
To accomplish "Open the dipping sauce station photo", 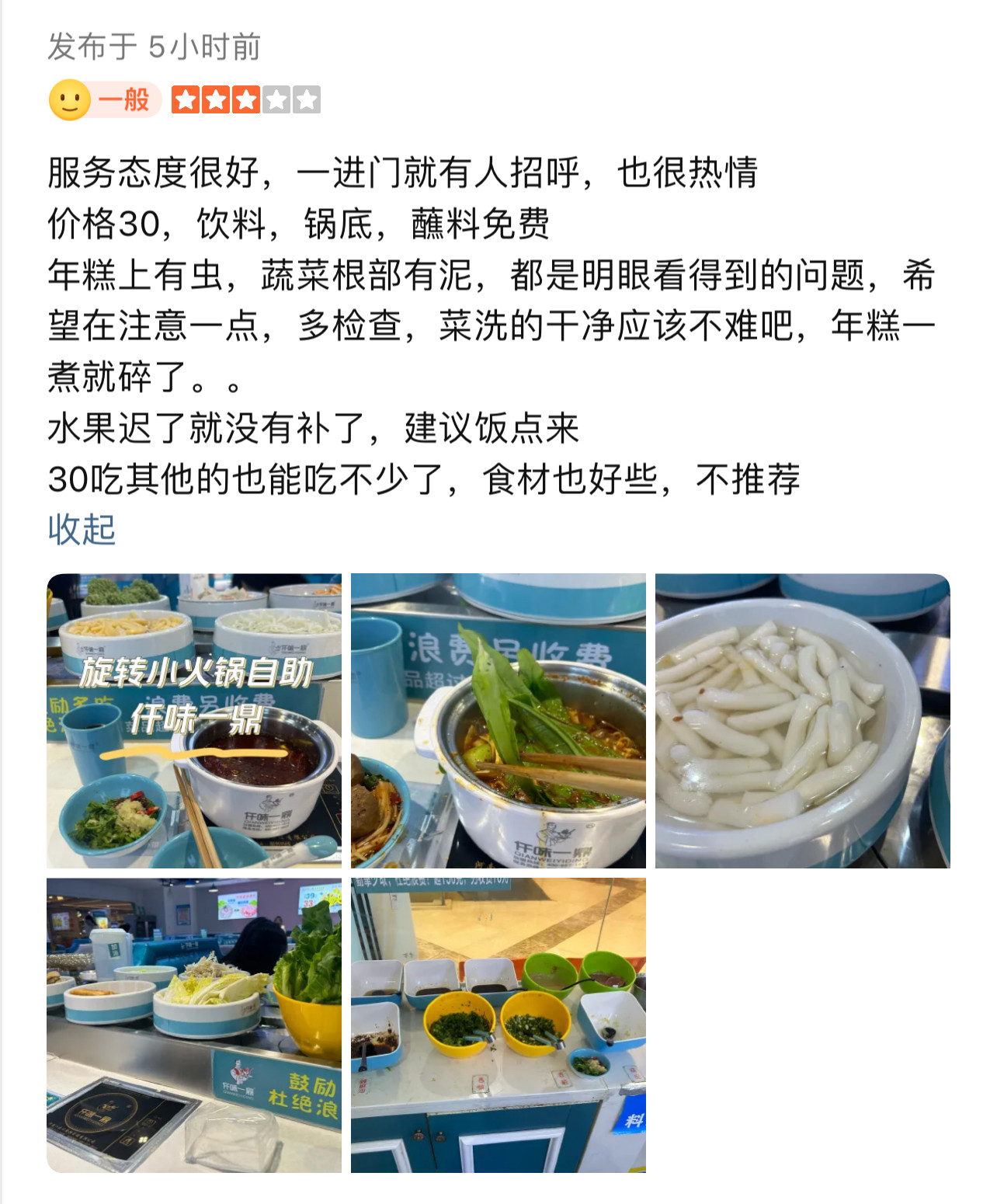I will click(x=498, y=1025).
